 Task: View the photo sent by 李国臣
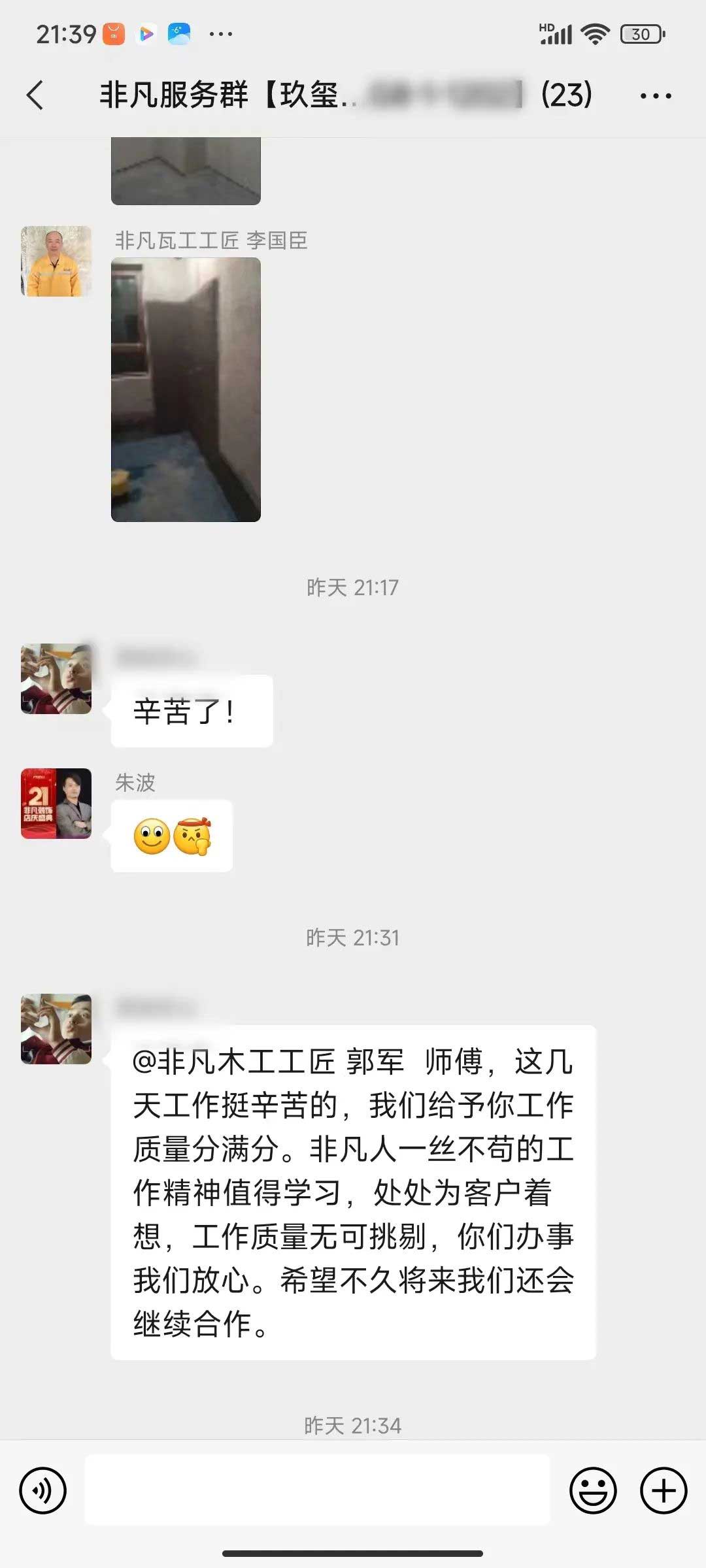click(x=186, y=389)
